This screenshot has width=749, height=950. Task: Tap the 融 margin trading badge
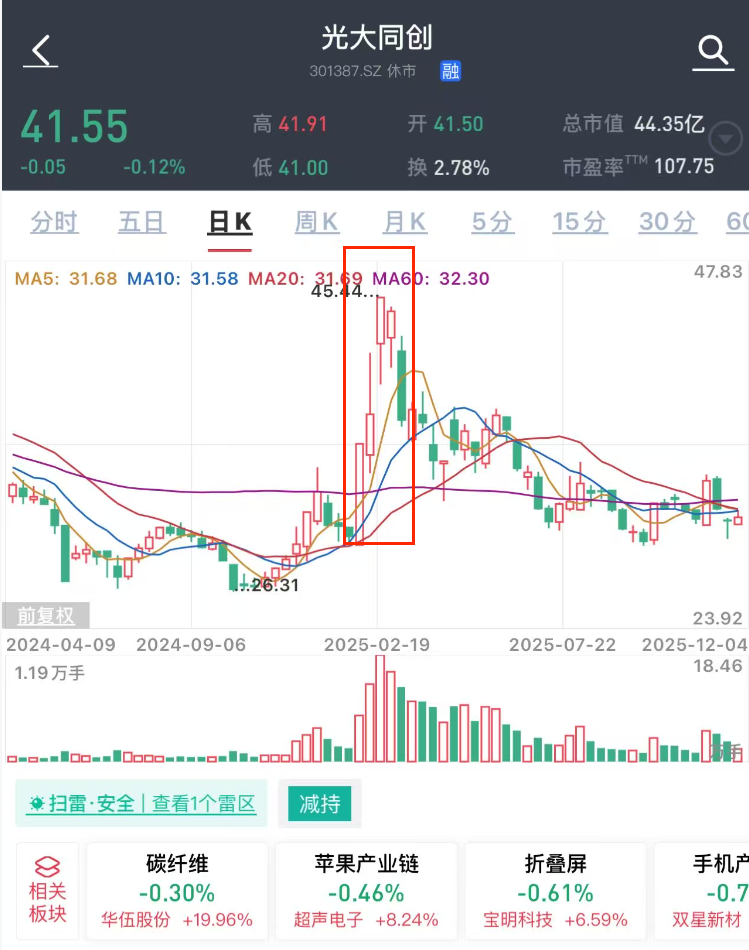[450, 71]
